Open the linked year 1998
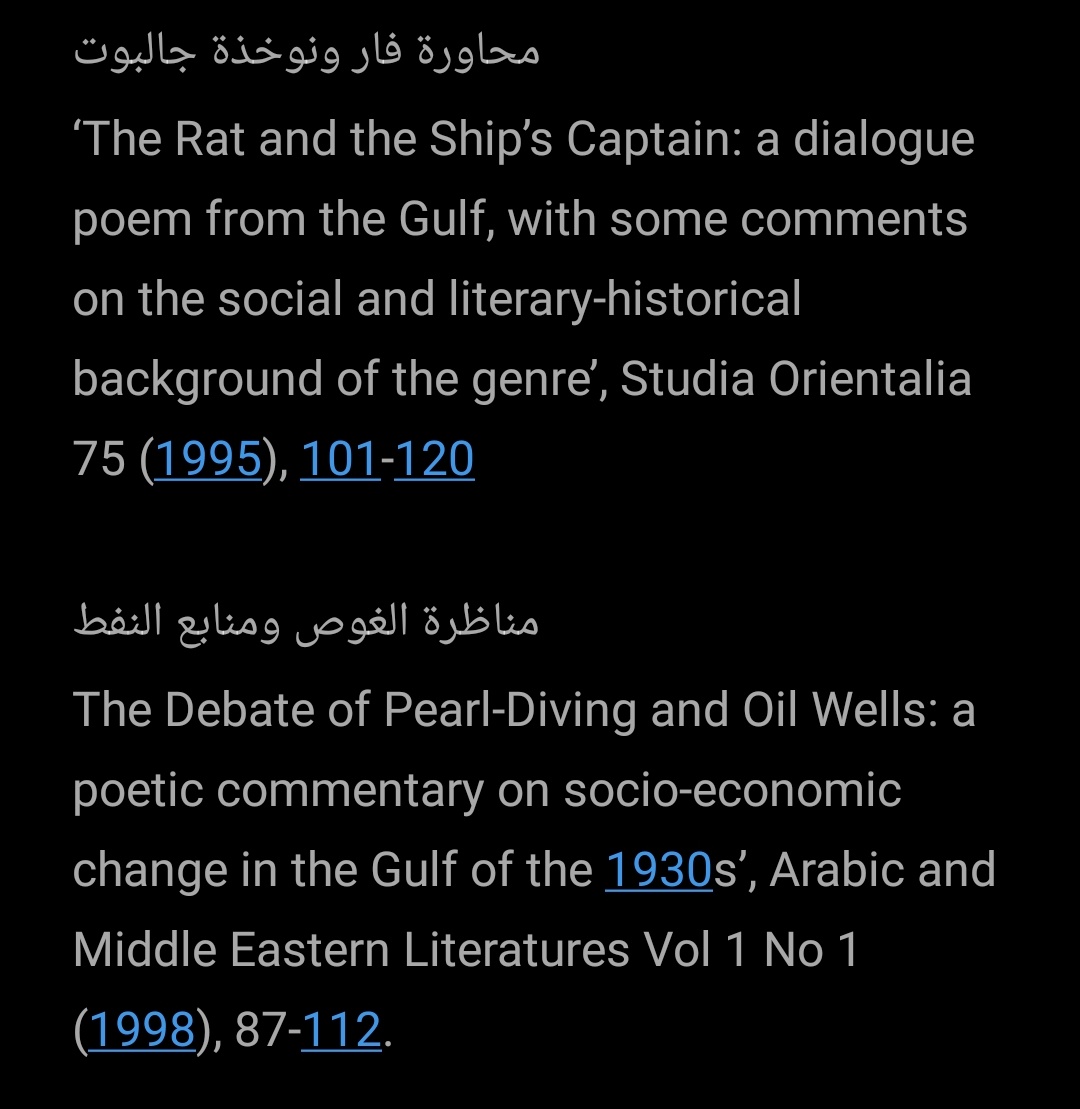 [141, 1030]
